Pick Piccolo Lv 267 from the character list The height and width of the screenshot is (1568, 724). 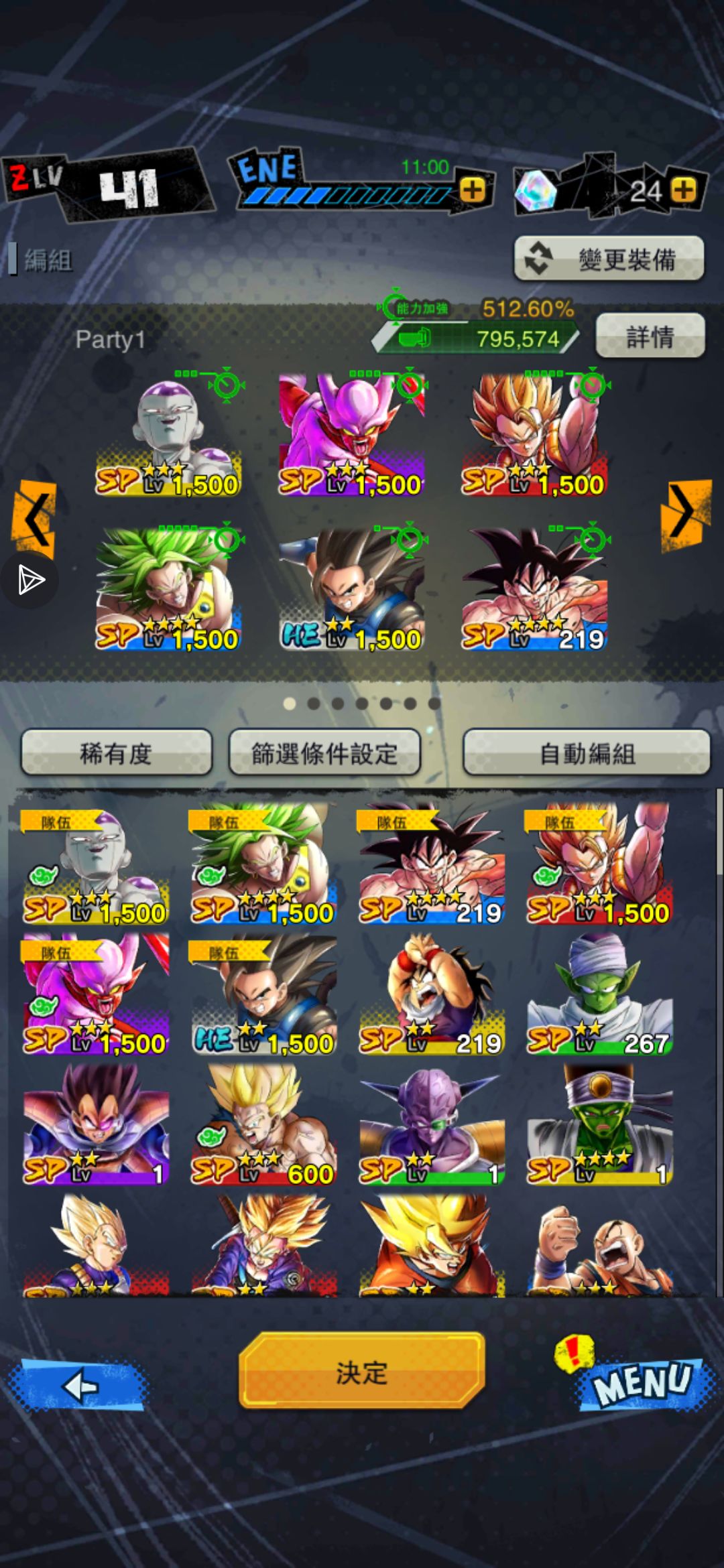click(x=599, y=996)
